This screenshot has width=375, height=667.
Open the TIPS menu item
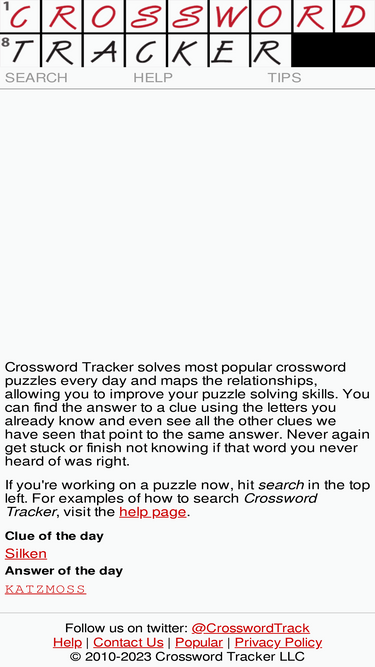pos(284,78)
